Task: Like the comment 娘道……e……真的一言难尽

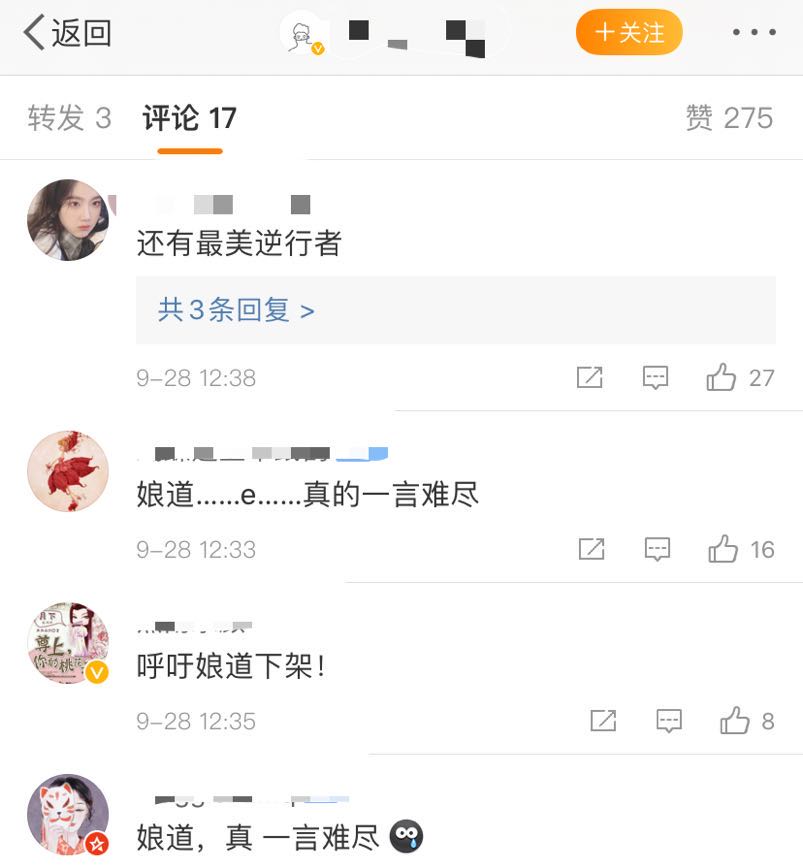Action: pos(724,549)
